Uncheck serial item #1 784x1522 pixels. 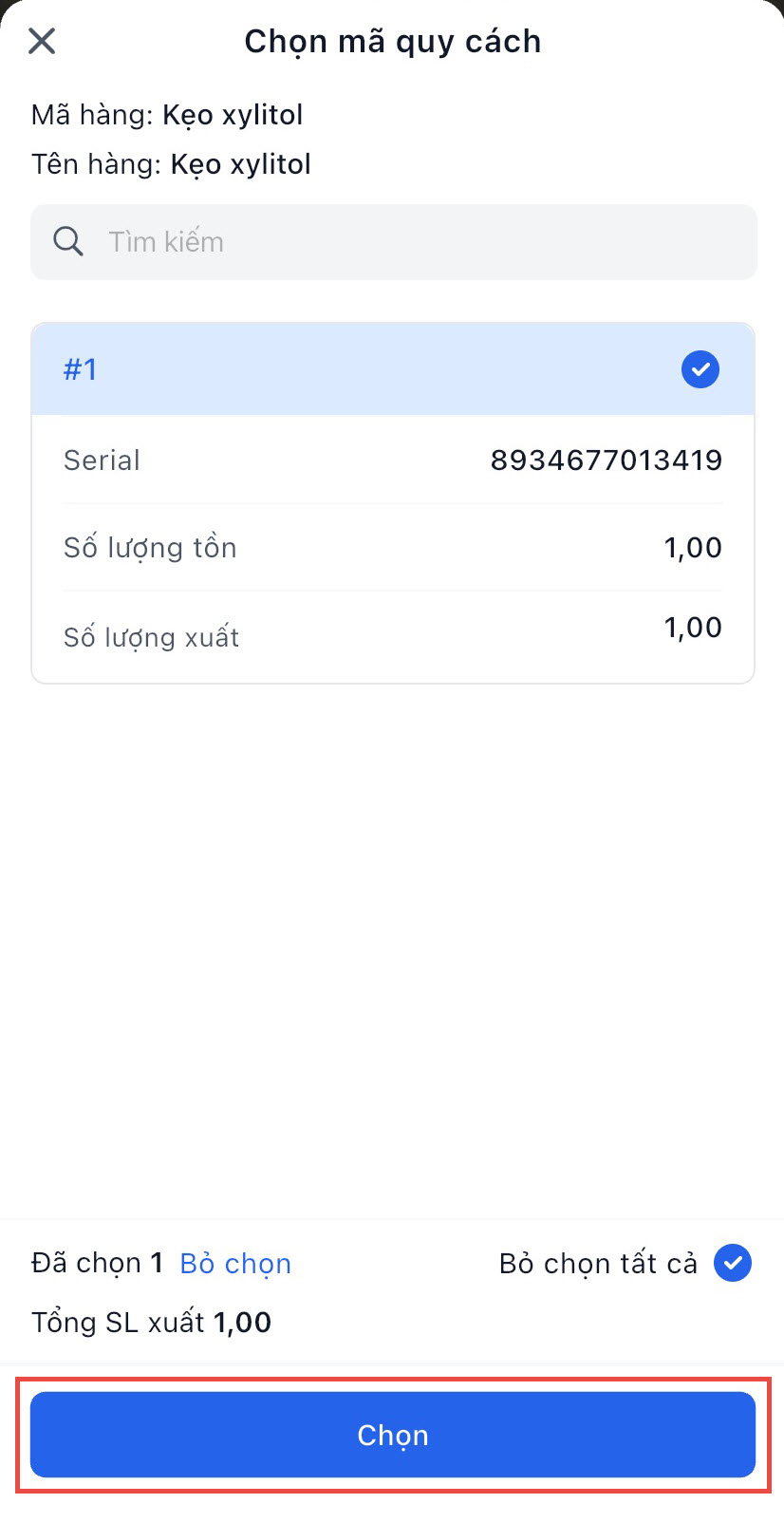coord(700,369)
